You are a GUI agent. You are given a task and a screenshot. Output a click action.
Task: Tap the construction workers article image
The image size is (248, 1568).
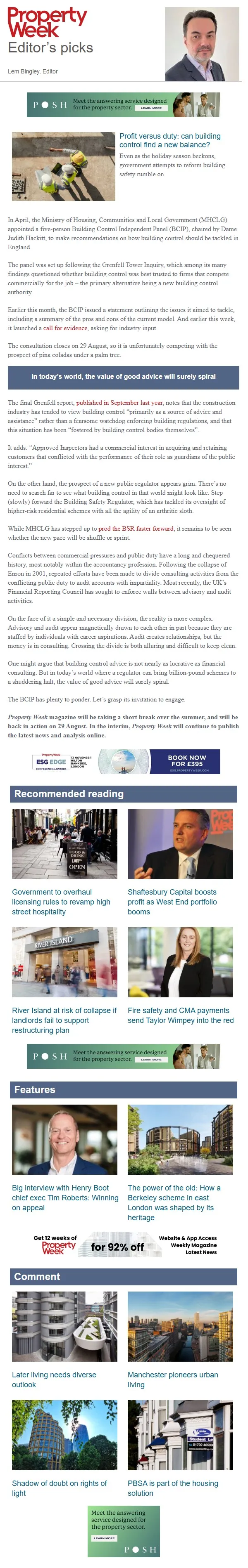[x=63, y=167]
